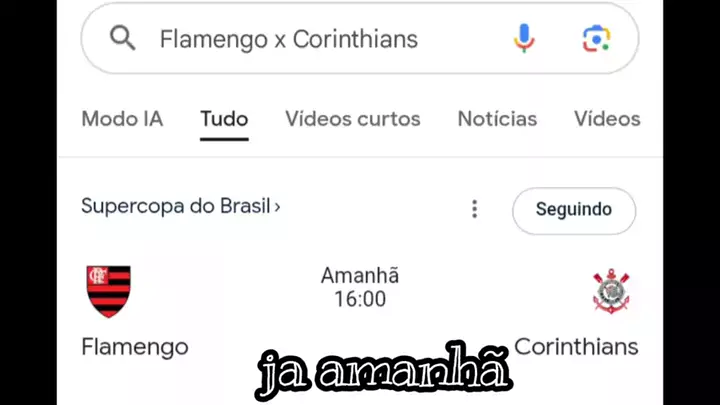Start voice search with the microphone
The image size is (720, 405).
(524, 39)
